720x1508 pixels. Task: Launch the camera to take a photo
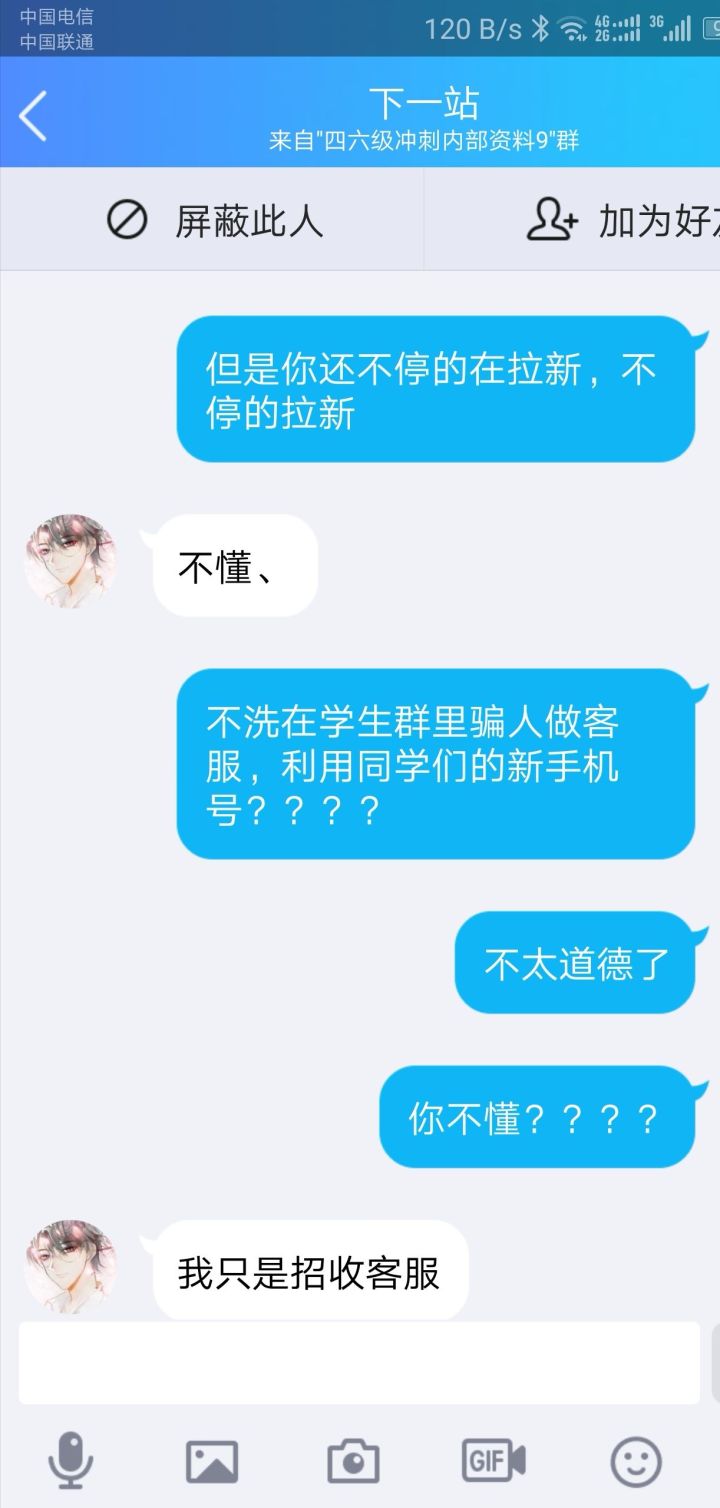click(x=353, y=1461)
